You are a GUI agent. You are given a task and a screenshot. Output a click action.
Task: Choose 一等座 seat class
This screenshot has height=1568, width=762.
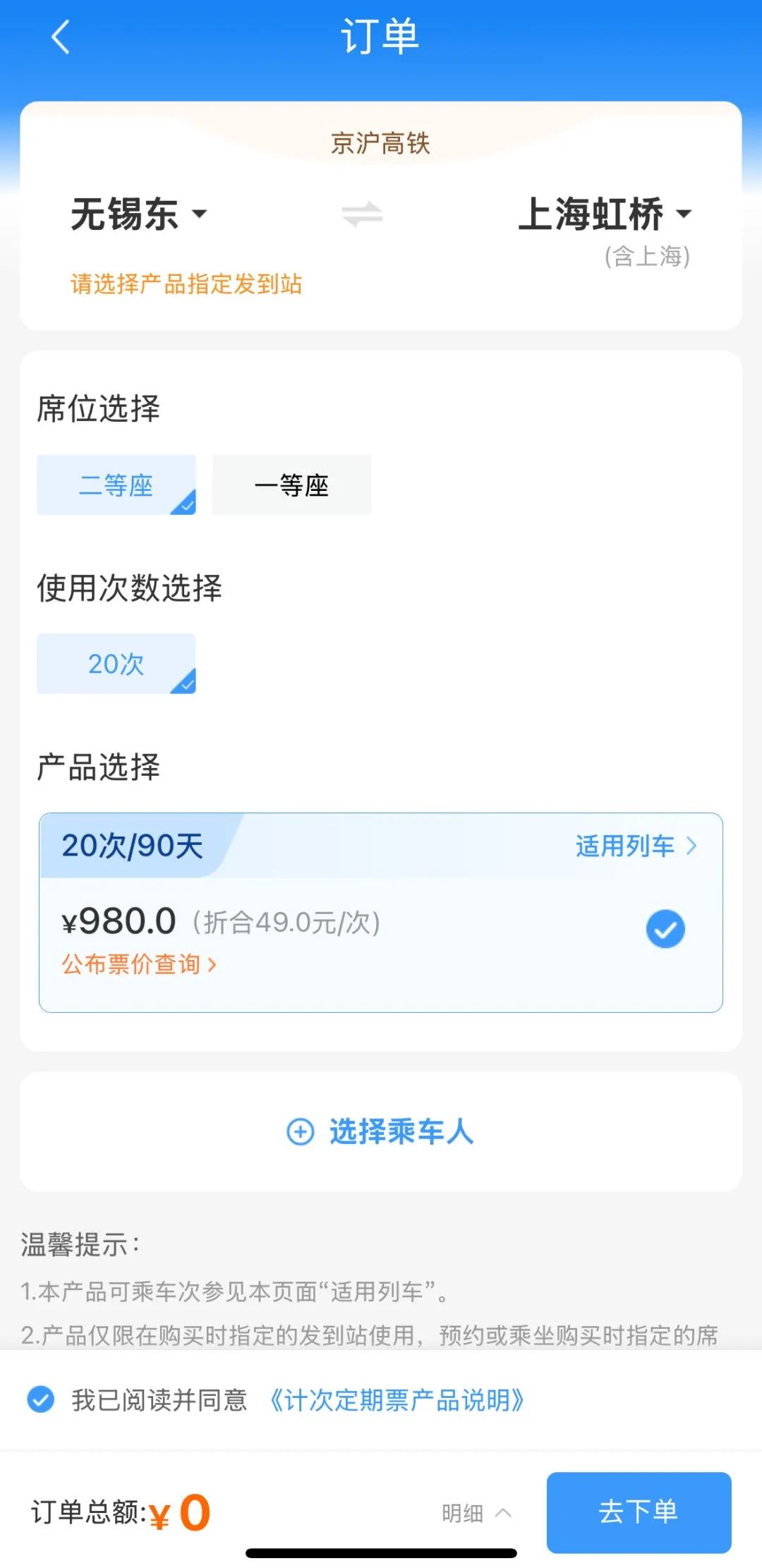point(291,485)
